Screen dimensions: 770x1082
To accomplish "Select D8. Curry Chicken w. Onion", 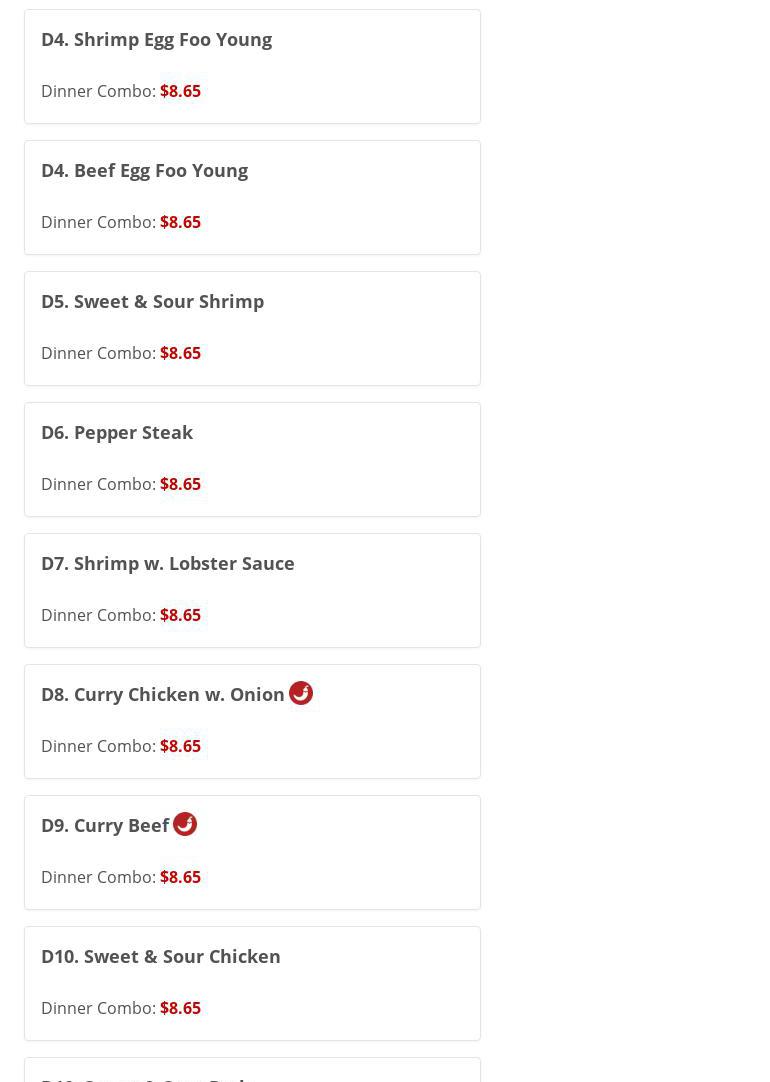I will click(x=163, y=695).
